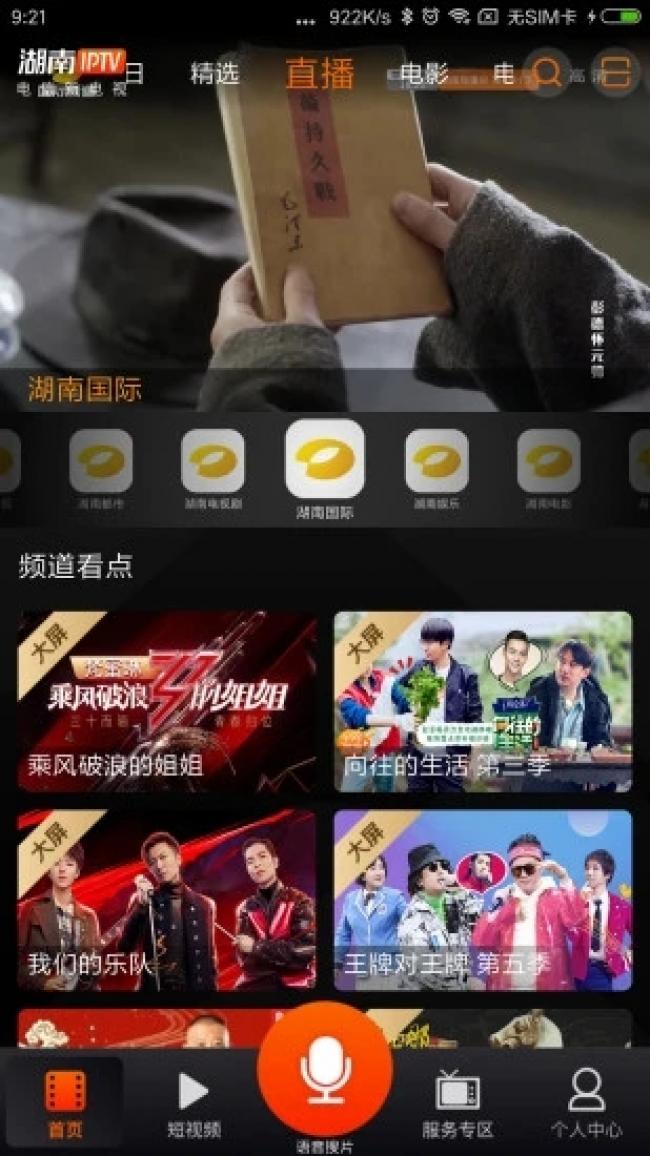Screen dimensions: 650x1156
Task: Select the 直播 tab
Action: tap(319, 74)
